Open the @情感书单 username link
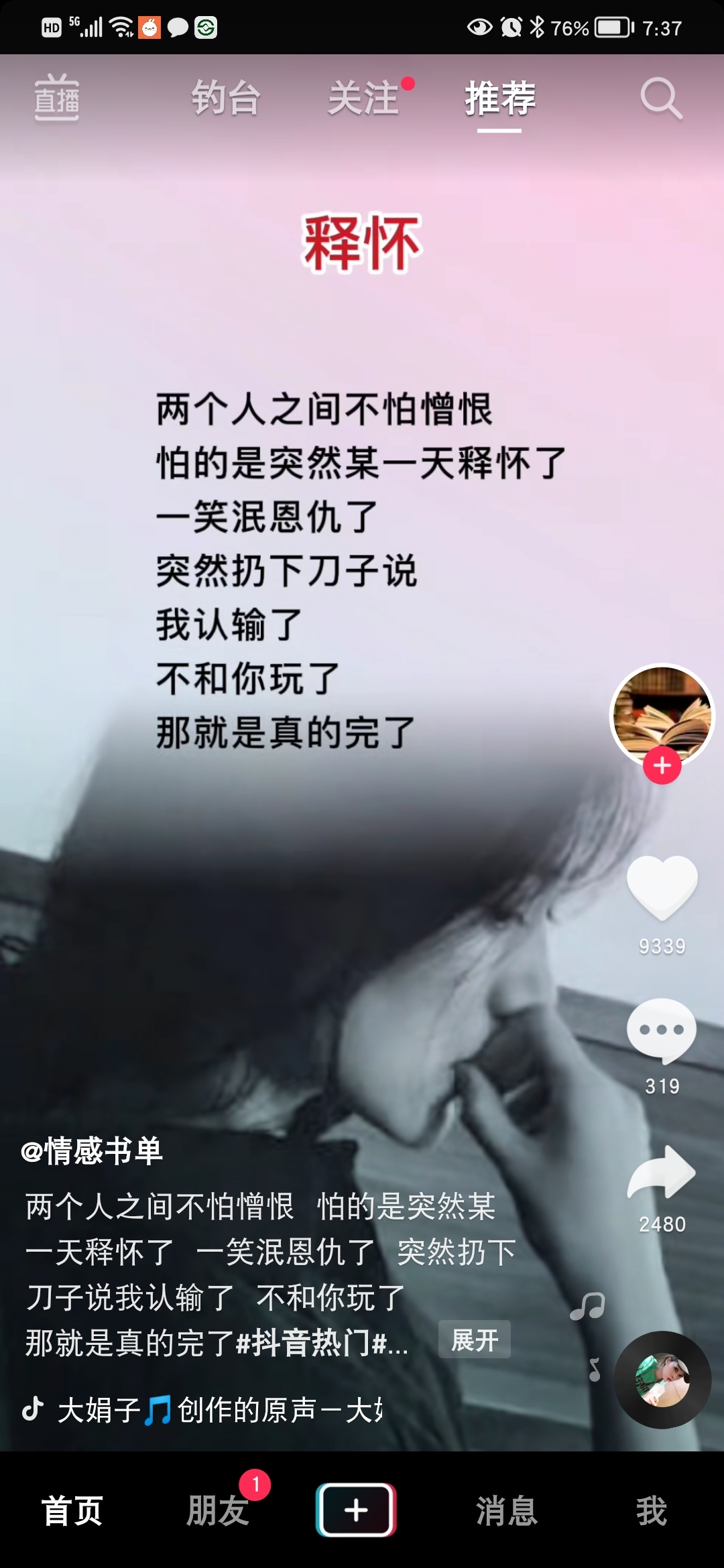This screenshot has width=724, height=1568. pos(93,1151)
